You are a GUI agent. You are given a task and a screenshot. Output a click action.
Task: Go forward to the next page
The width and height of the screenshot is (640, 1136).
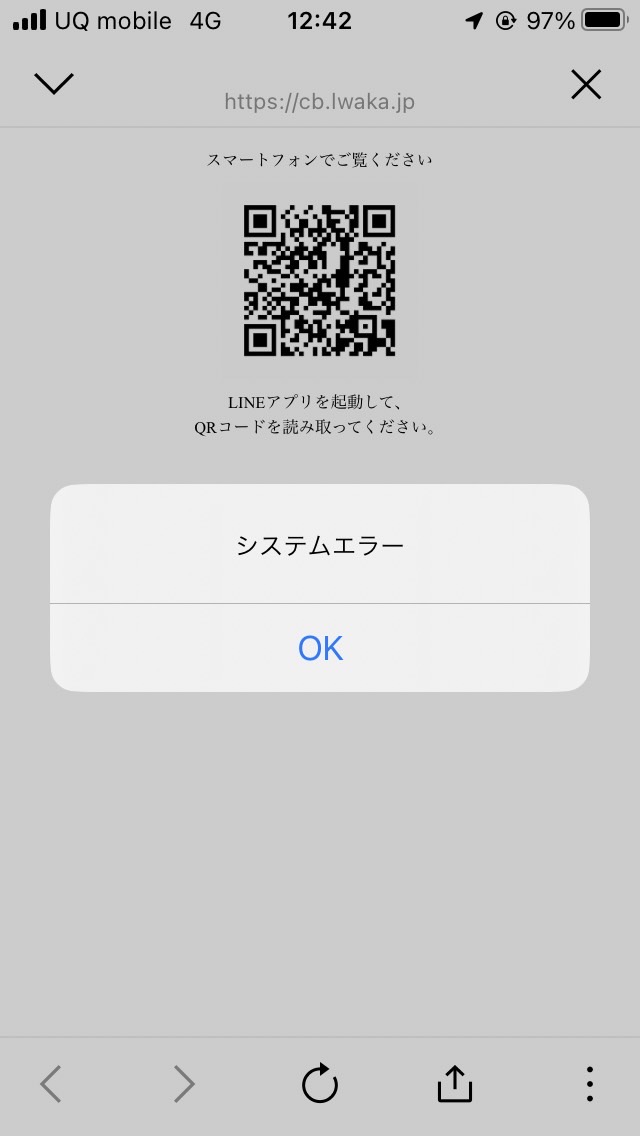[x=184, y=1085]
